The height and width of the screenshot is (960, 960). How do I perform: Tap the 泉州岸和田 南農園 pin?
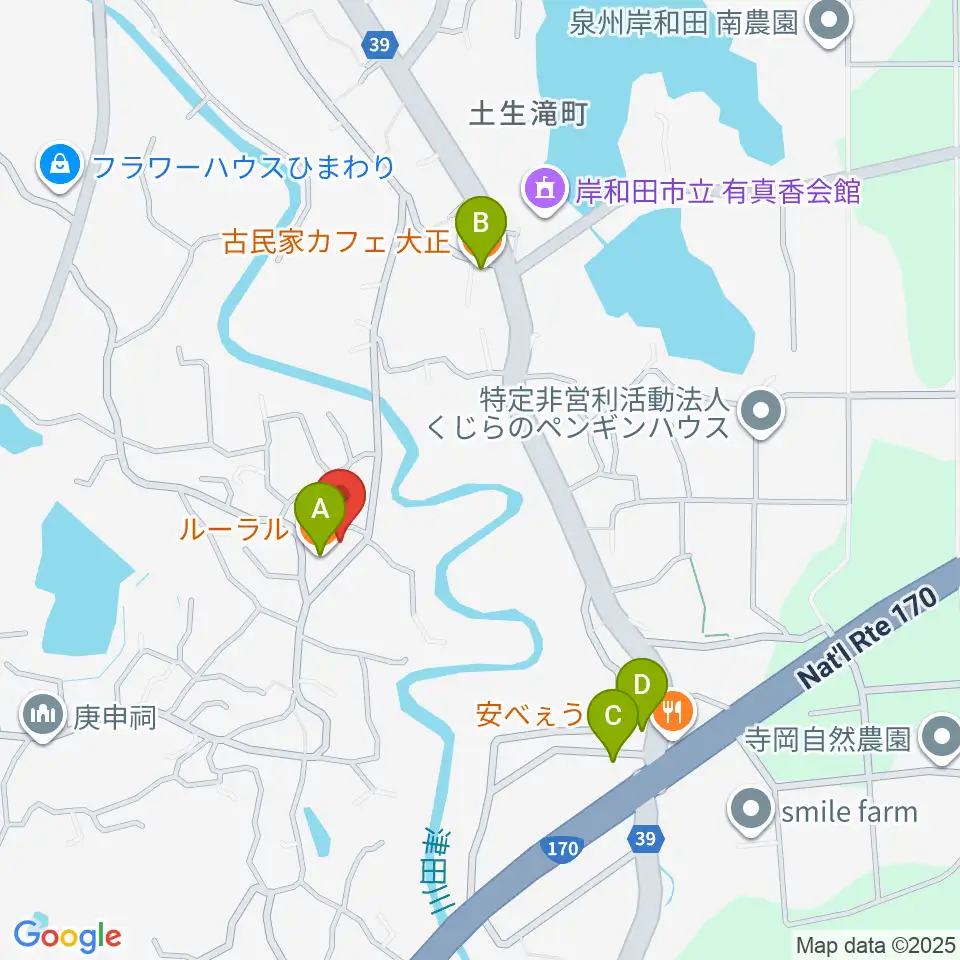point(829,23)
